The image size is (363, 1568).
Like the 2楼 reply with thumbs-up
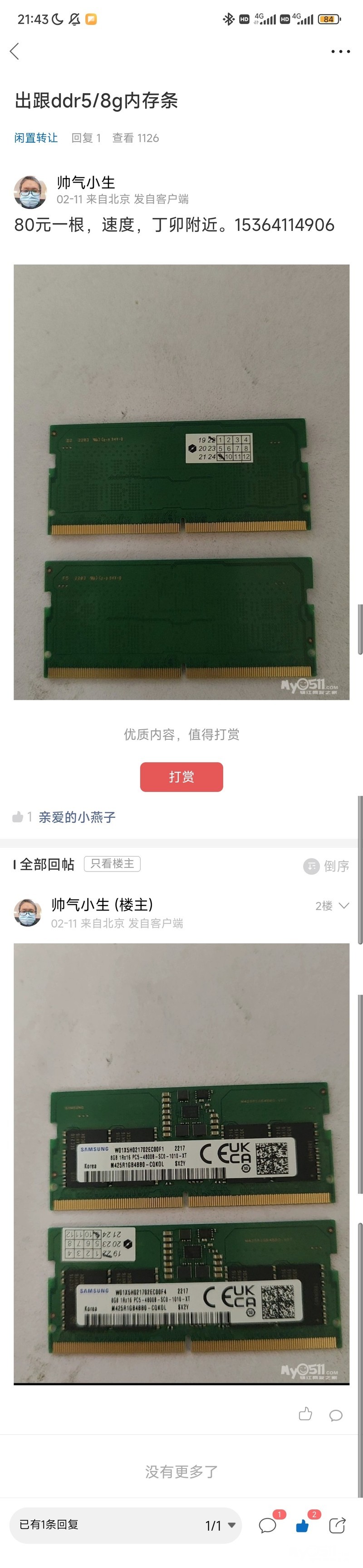point(305,1414)
